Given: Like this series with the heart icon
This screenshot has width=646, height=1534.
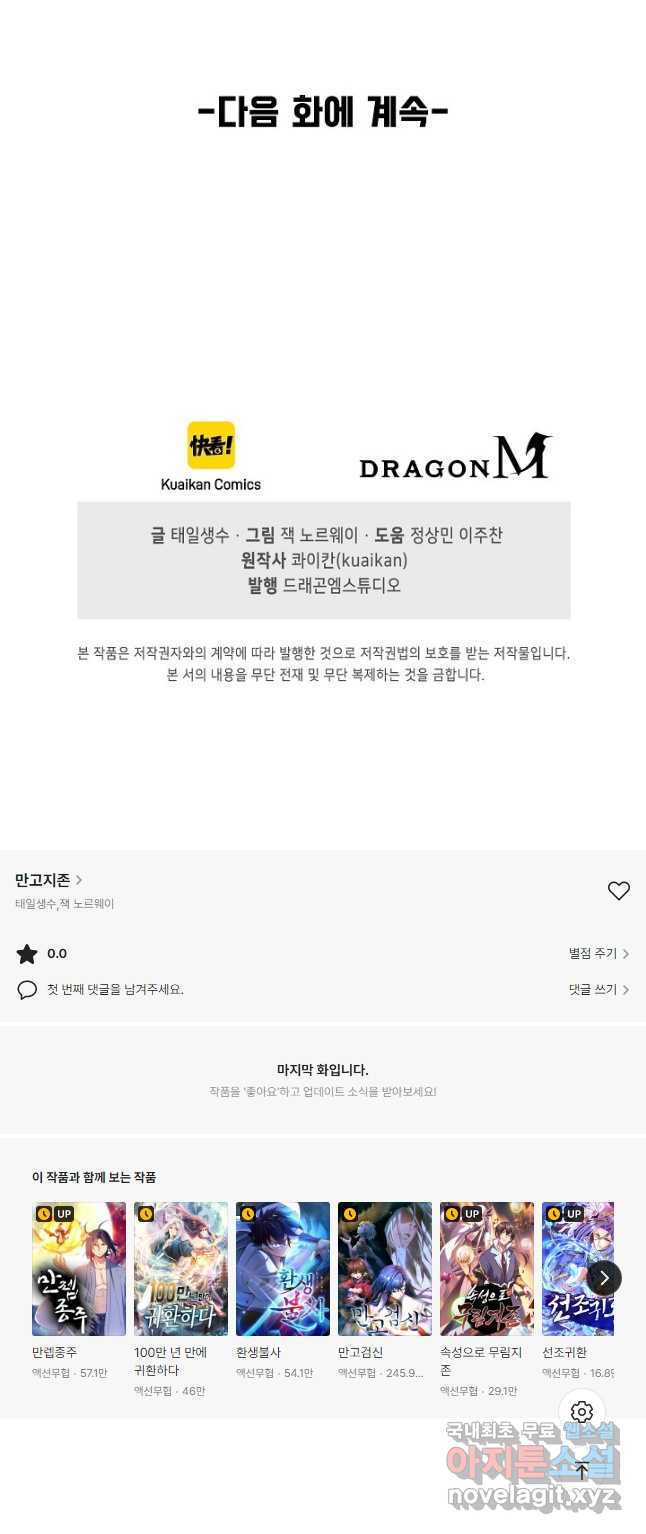Looking at the screenshot, I should (x=619, y=891).
